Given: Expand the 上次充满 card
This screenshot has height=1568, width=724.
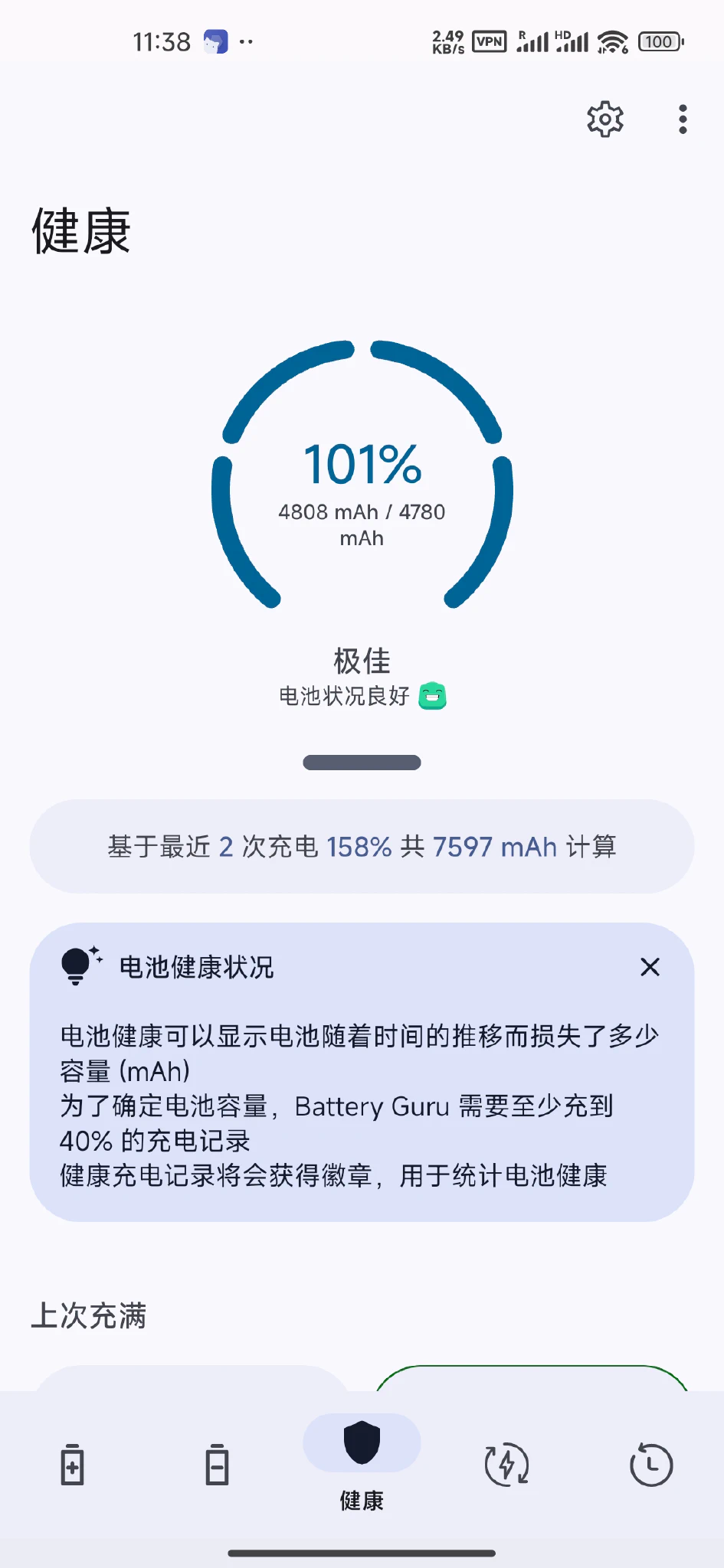Looking at the screenshot, I should click(89, 1315).
